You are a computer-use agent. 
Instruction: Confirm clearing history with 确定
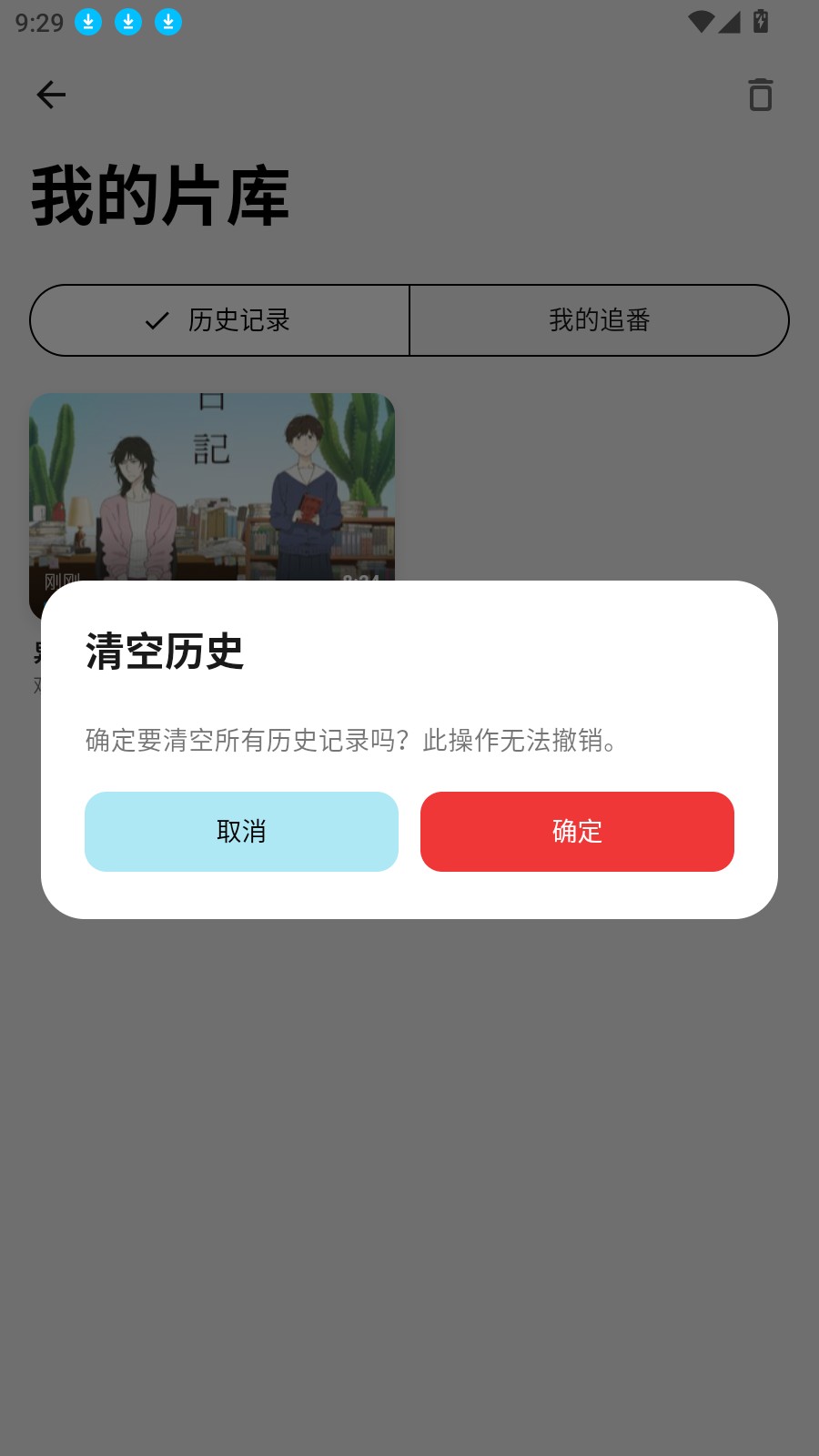577,831
